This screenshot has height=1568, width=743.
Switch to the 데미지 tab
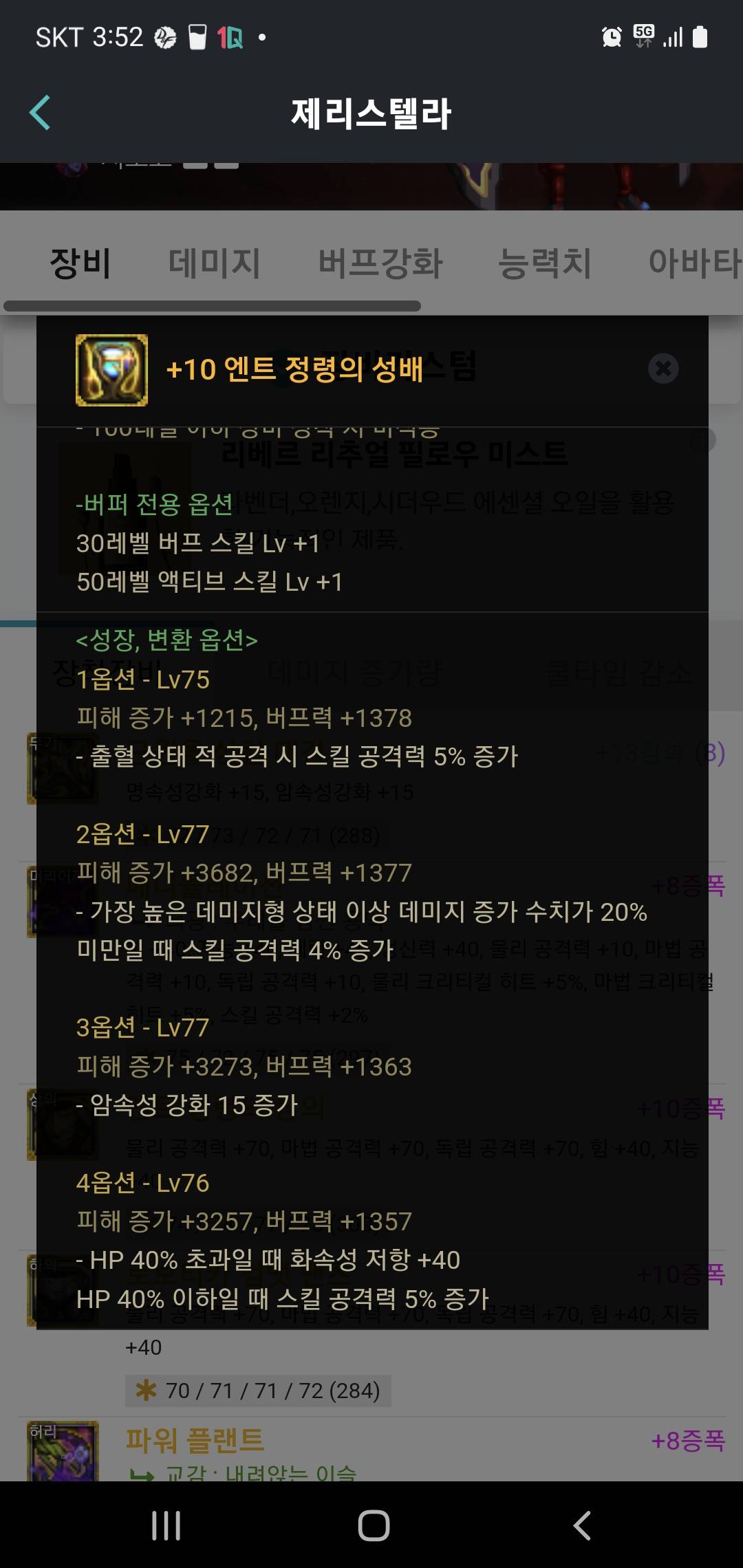214,263
